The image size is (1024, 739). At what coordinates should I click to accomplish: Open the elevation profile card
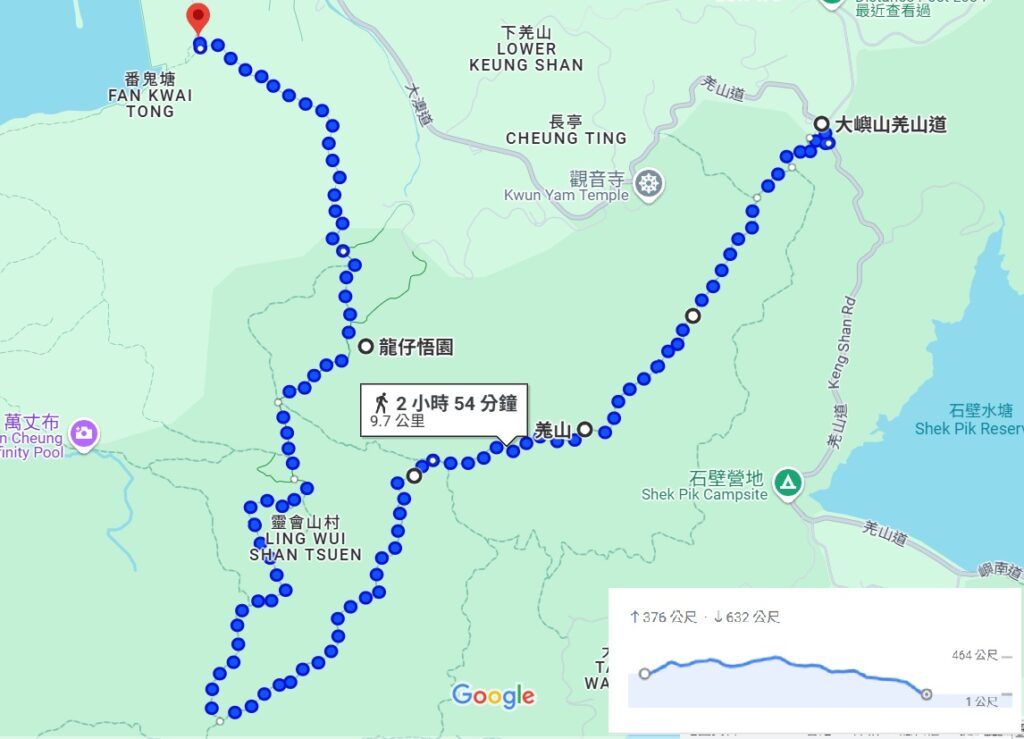(x=814, y=661)
